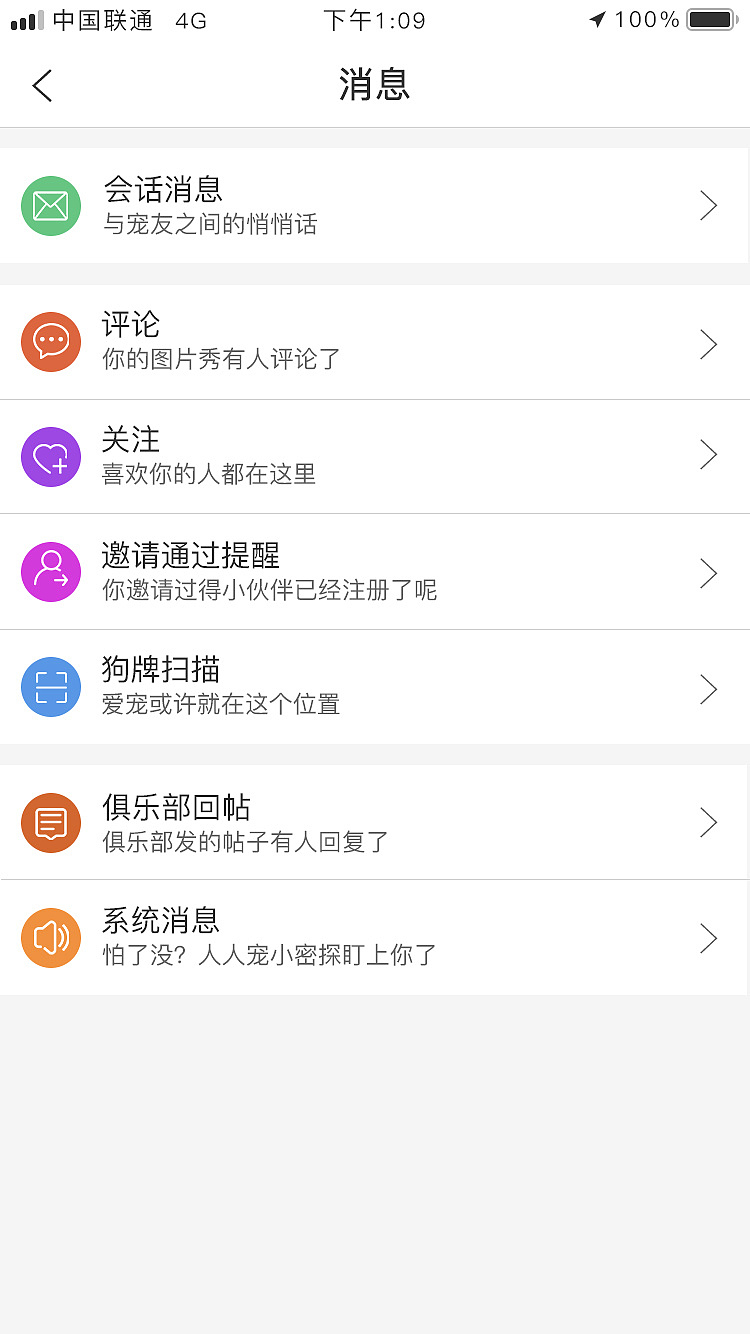
Task: Open 邀请通过提醒 notifications
Action: pyautogui.click(x=374, y=572)
